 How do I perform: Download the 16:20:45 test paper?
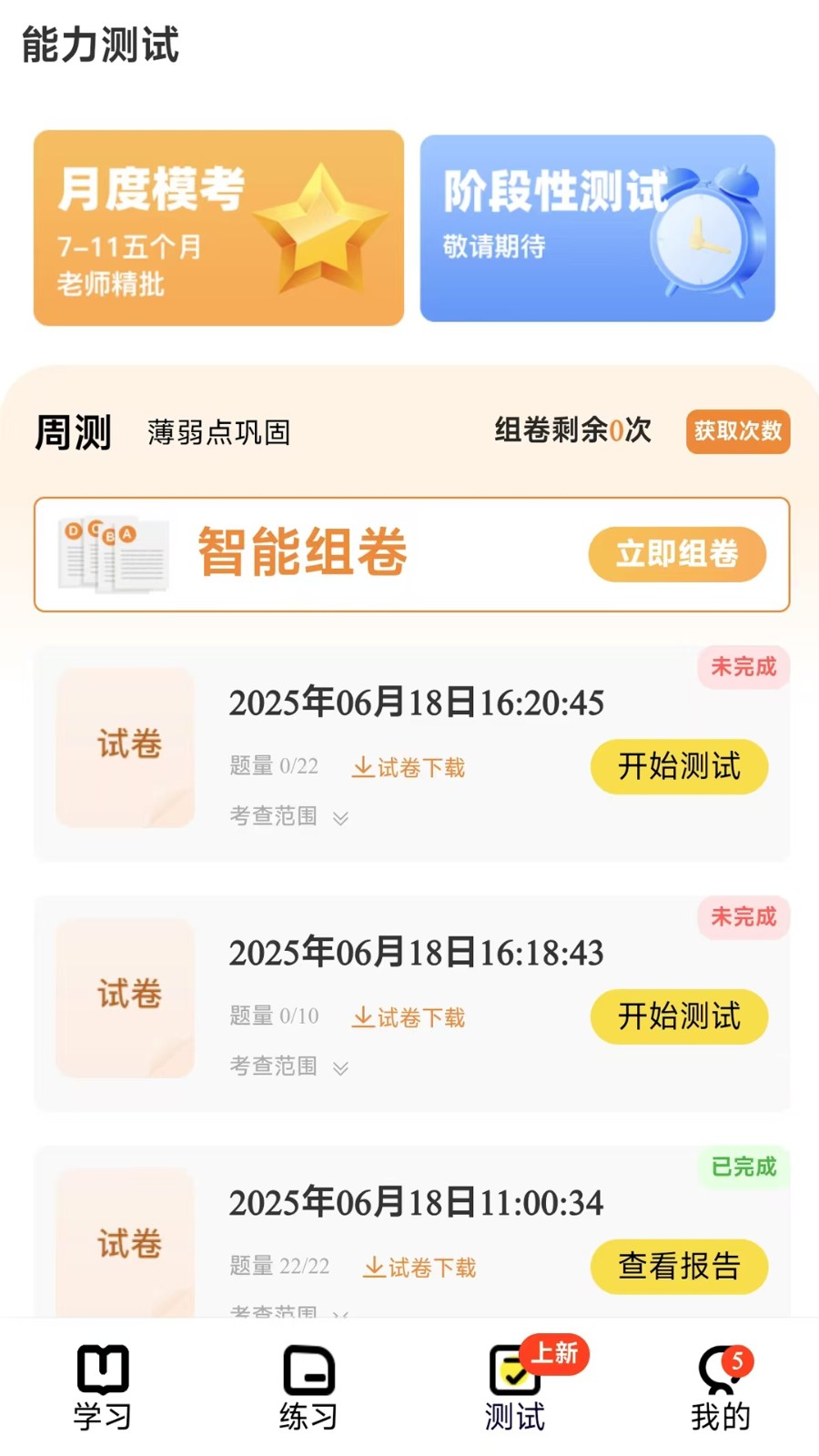[409, 768]
